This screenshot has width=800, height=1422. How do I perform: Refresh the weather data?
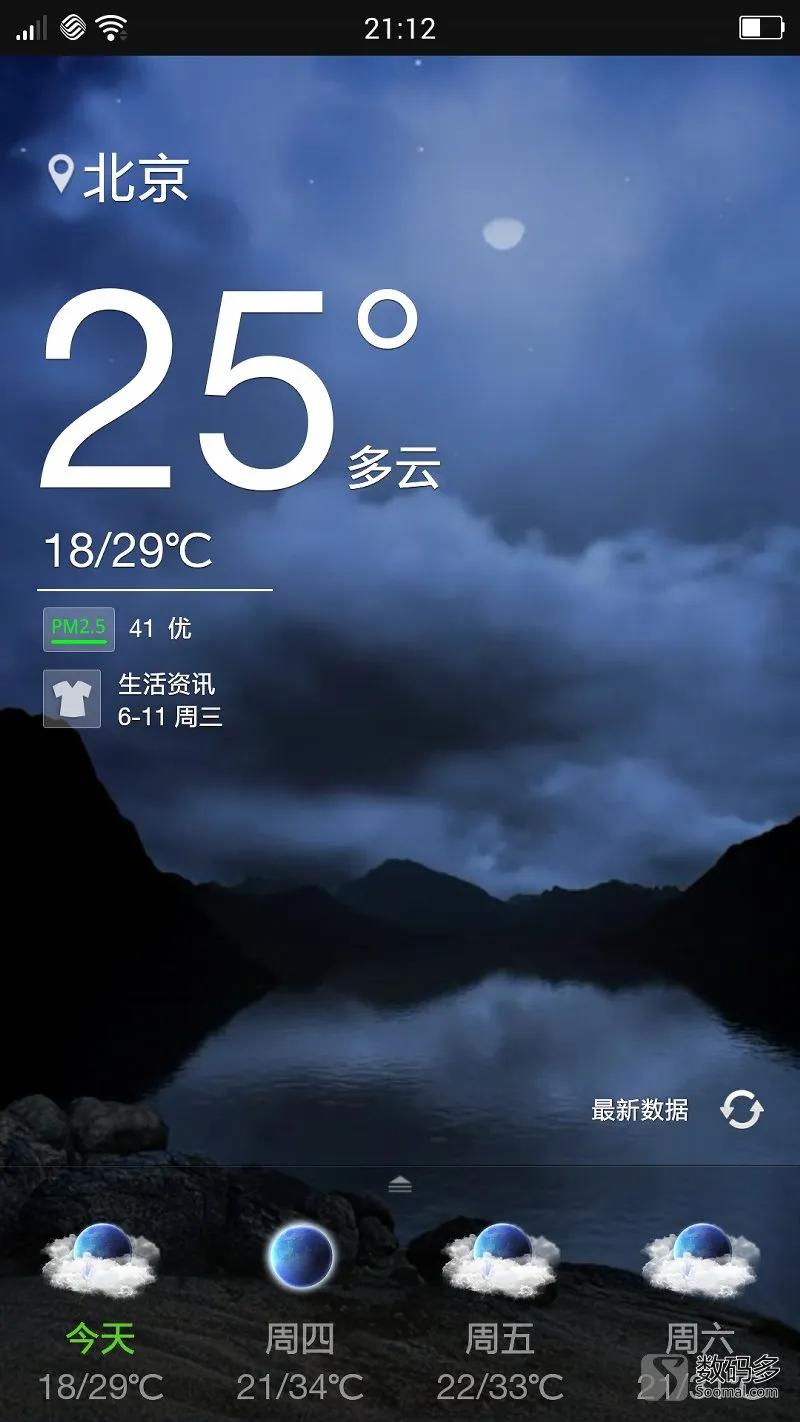[x=742, y=1110]
